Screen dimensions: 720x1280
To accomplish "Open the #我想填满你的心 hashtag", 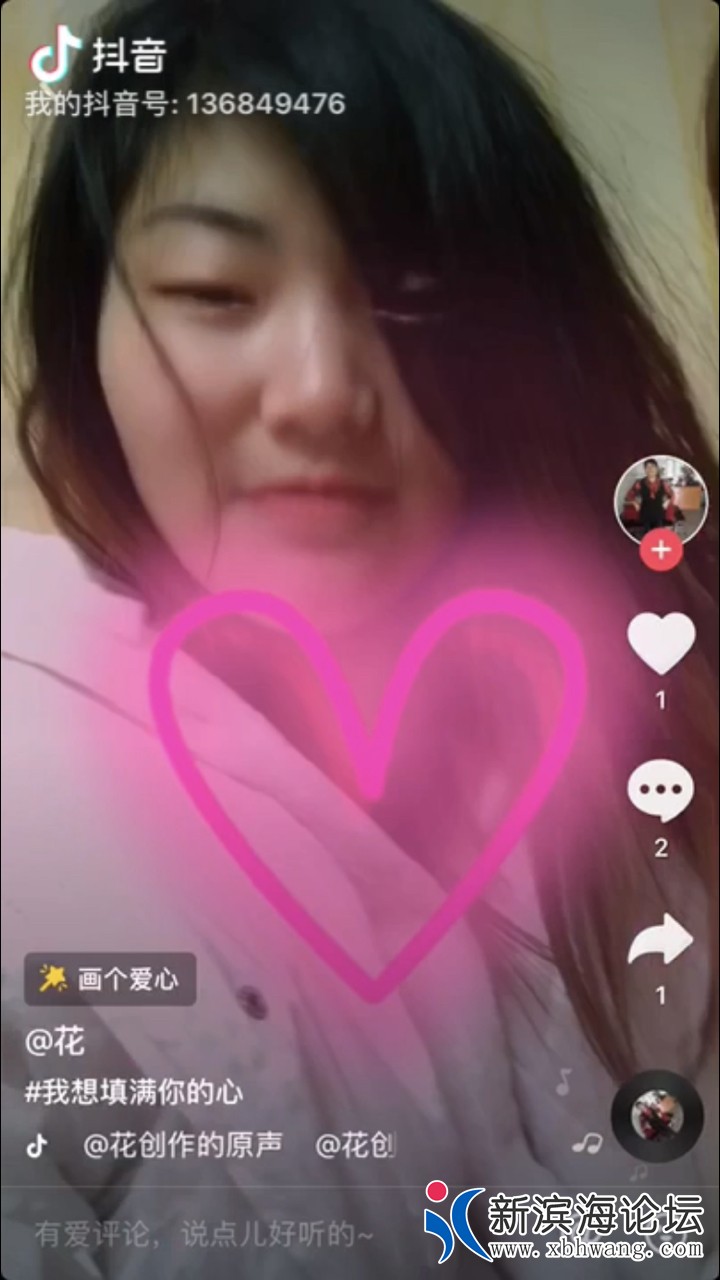I will [134, 1092].
